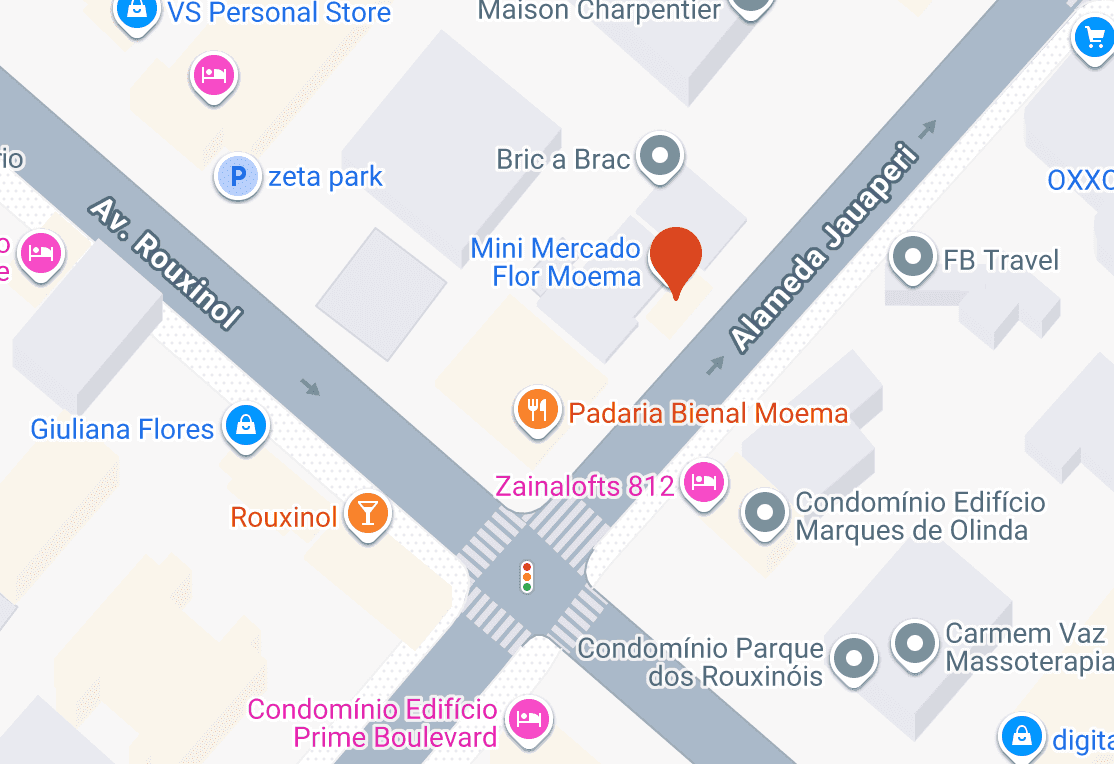Open the Giuliana Flores shop marker

click(x=245, y=425)
